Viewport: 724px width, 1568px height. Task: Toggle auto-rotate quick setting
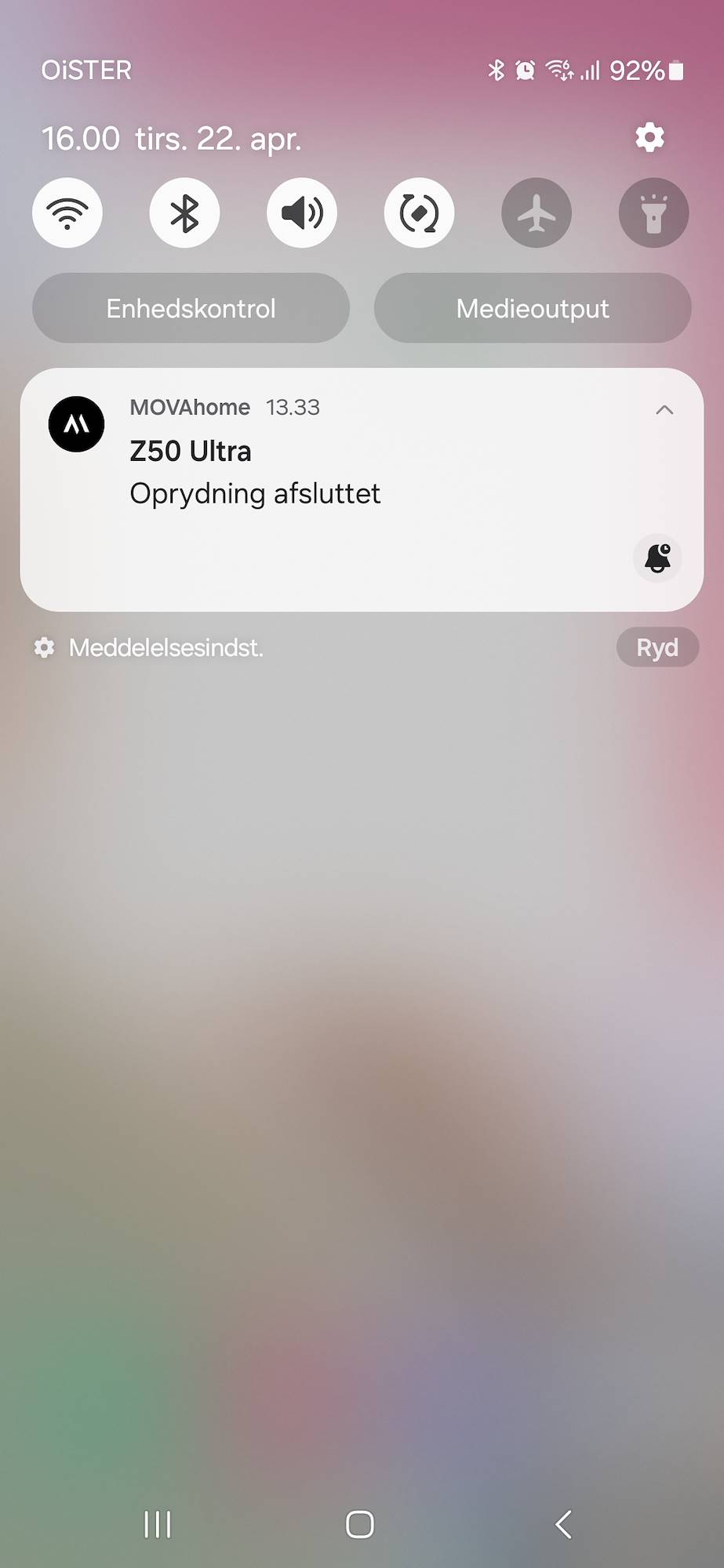point(419,213)
